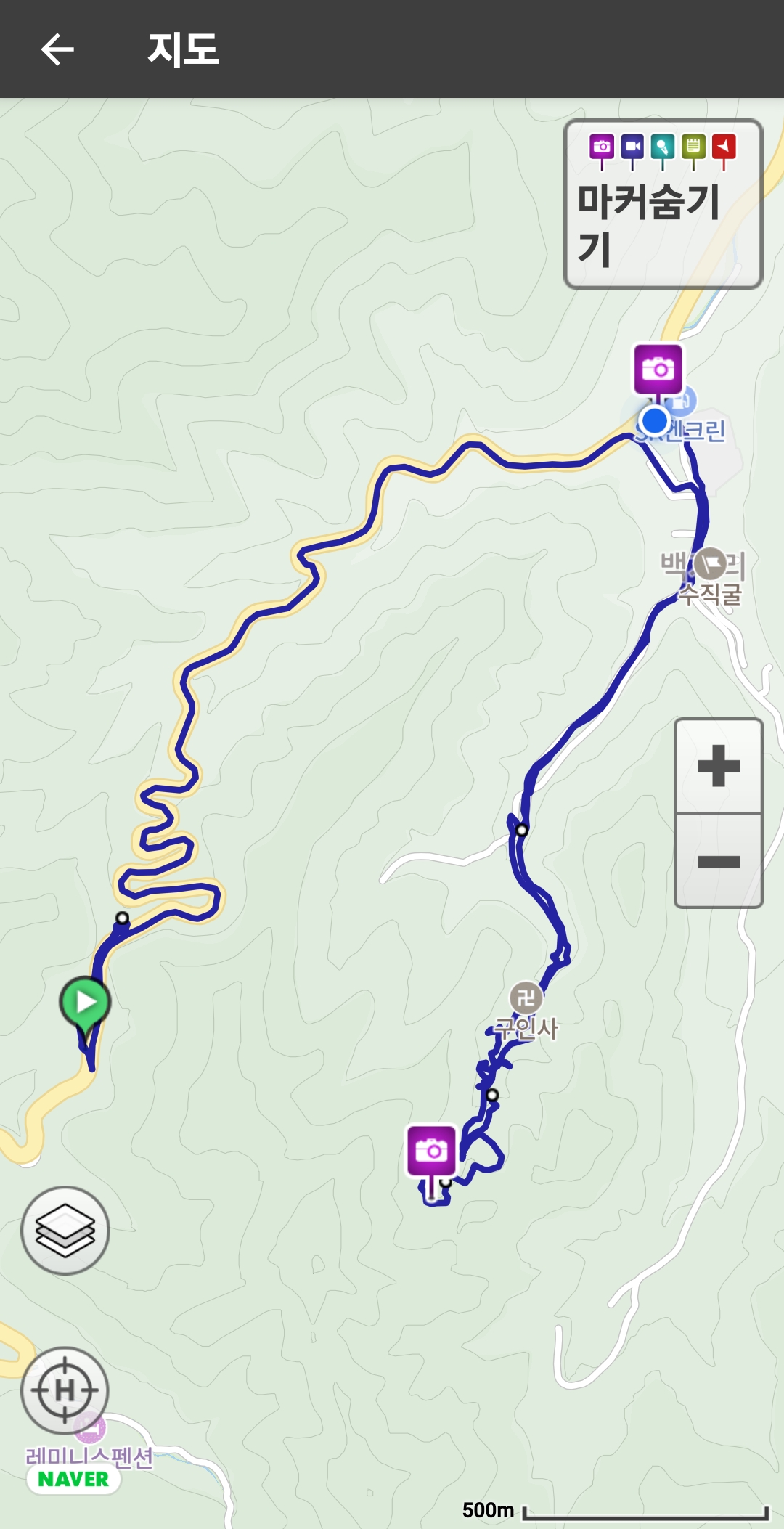Zoom in the map with plus button
The width and height of the screenshot is (784, 1529).
click(718, 766)
